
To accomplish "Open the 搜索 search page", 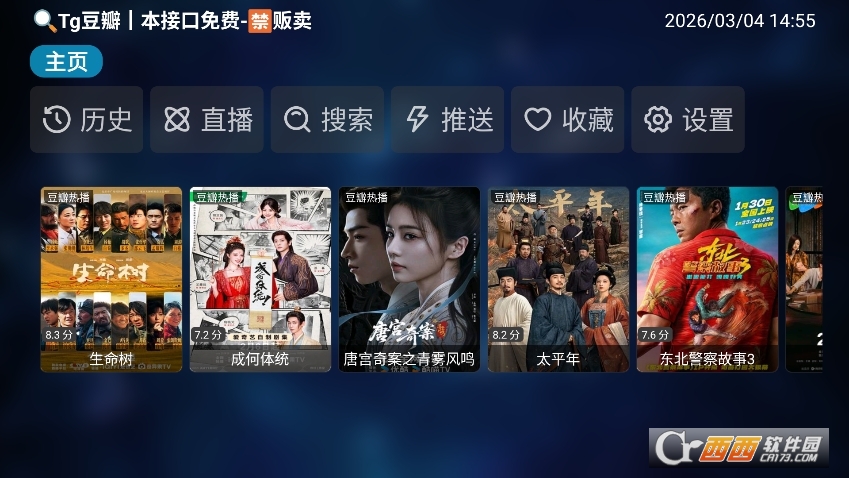I will [327, 120].
